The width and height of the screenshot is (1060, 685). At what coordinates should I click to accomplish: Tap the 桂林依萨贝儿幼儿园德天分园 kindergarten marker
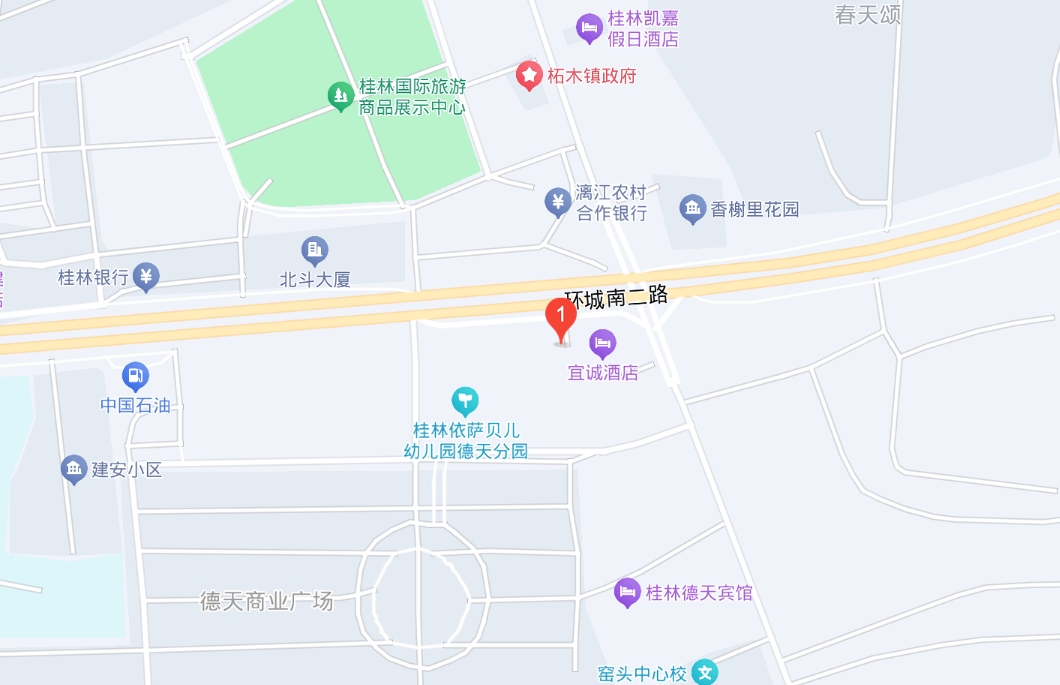pos(465,402)
